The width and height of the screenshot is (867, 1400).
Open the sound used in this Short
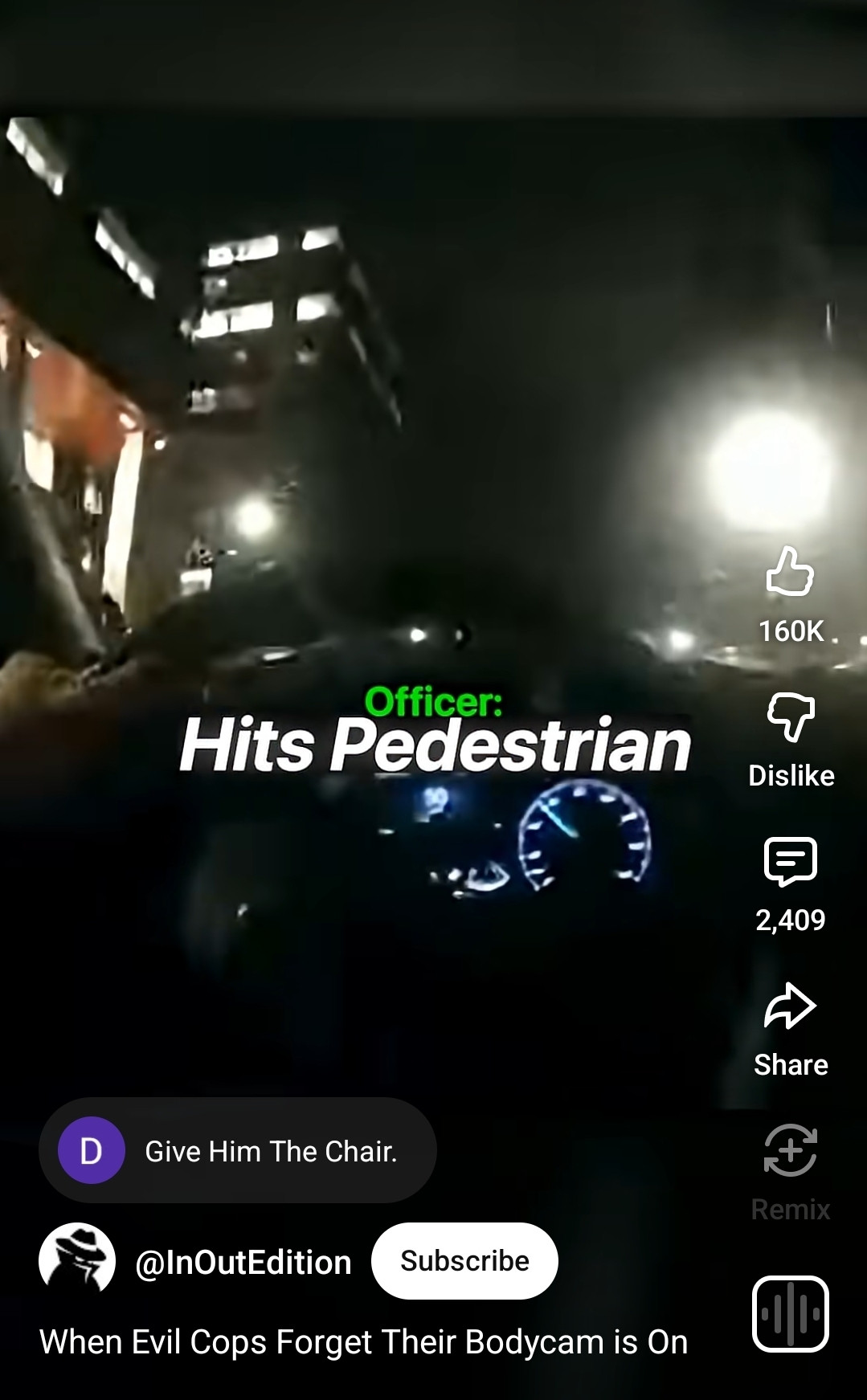(790, 1314)
